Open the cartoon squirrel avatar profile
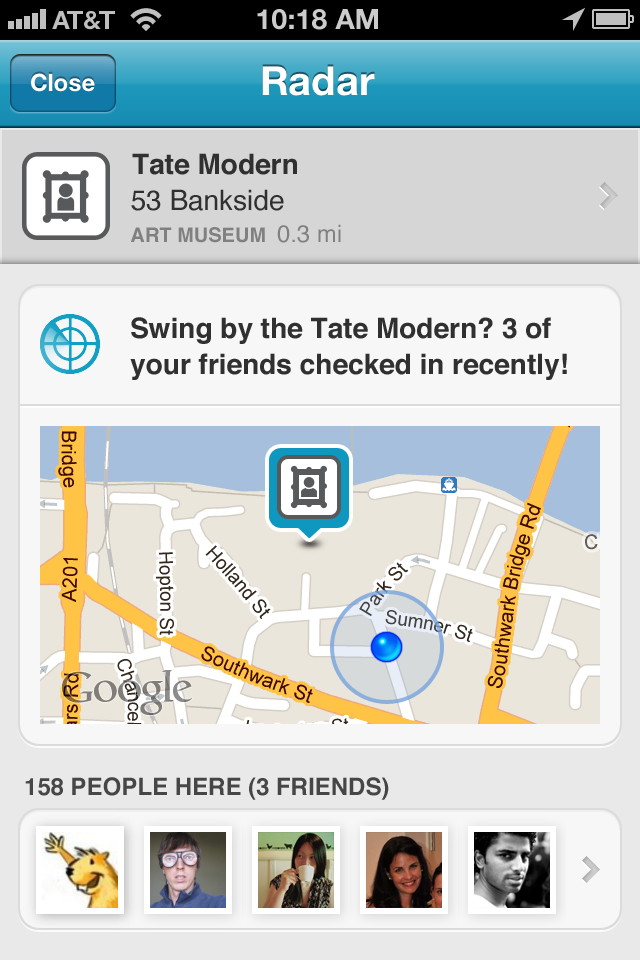 click(80, 869)
